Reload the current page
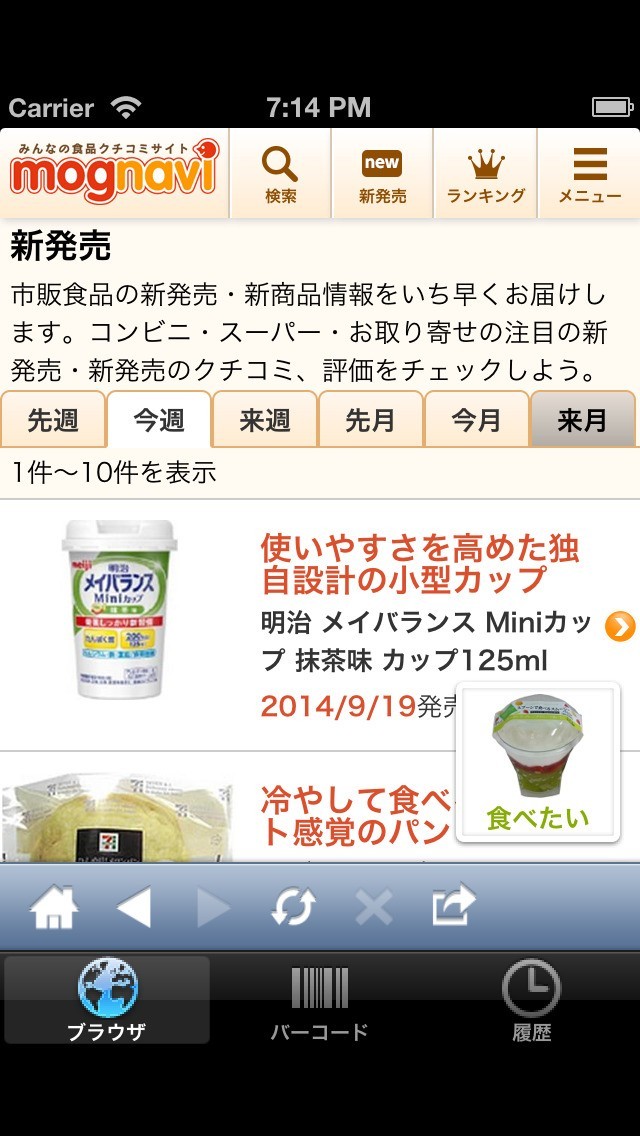The width and height of the screenshot is (640, 1136). [293, 908]
